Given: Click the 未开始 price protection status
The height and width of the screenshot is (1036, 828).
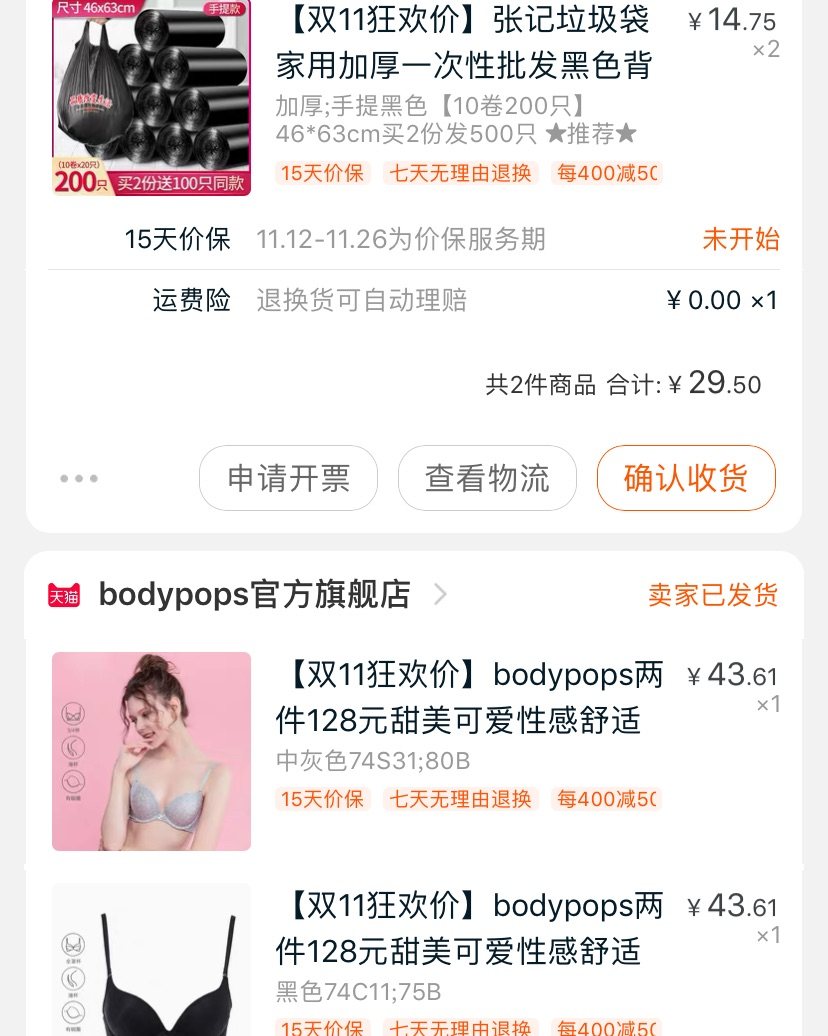Looking at the screenshot, I should [x=742, y=240].
